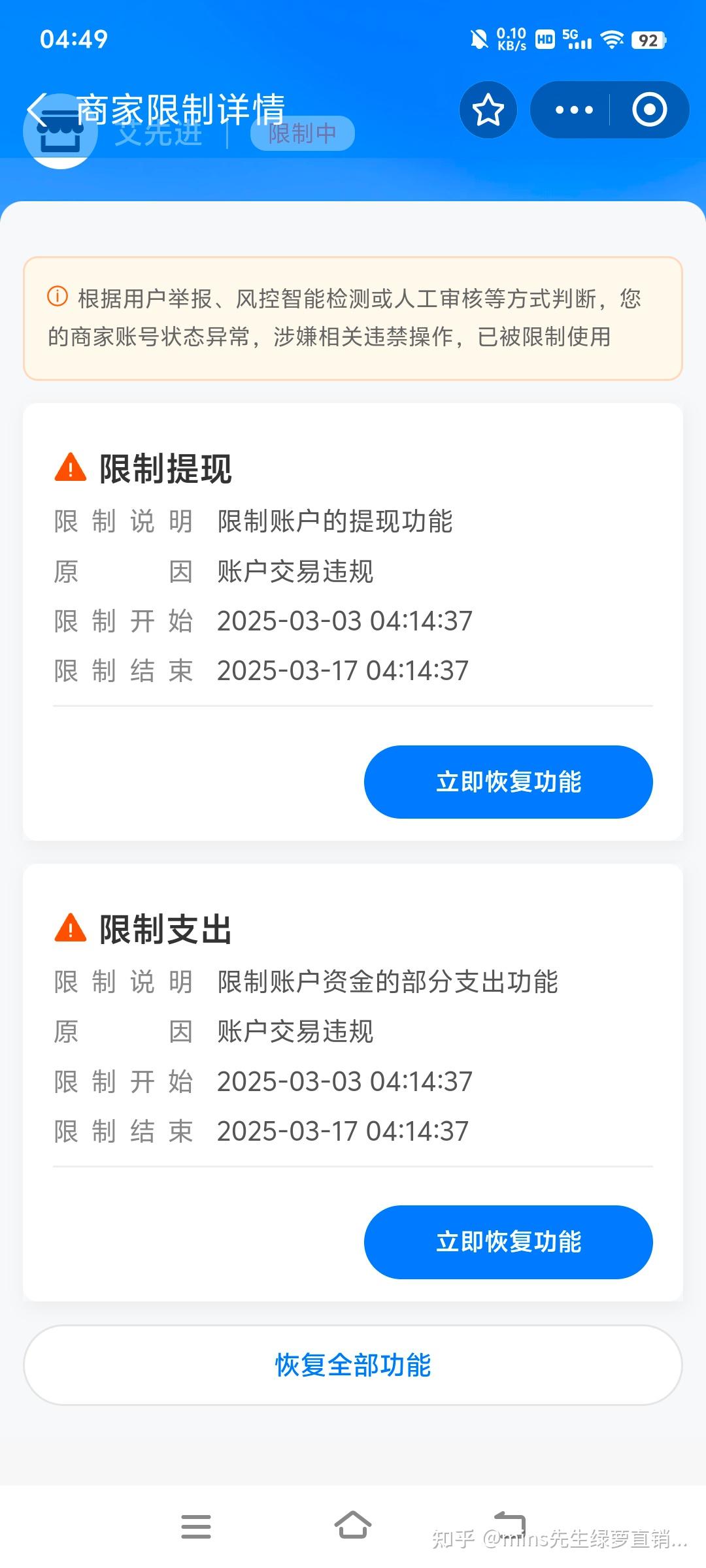
Task: Tap the battery level indicator showing 92
Action: click(648, 41)
